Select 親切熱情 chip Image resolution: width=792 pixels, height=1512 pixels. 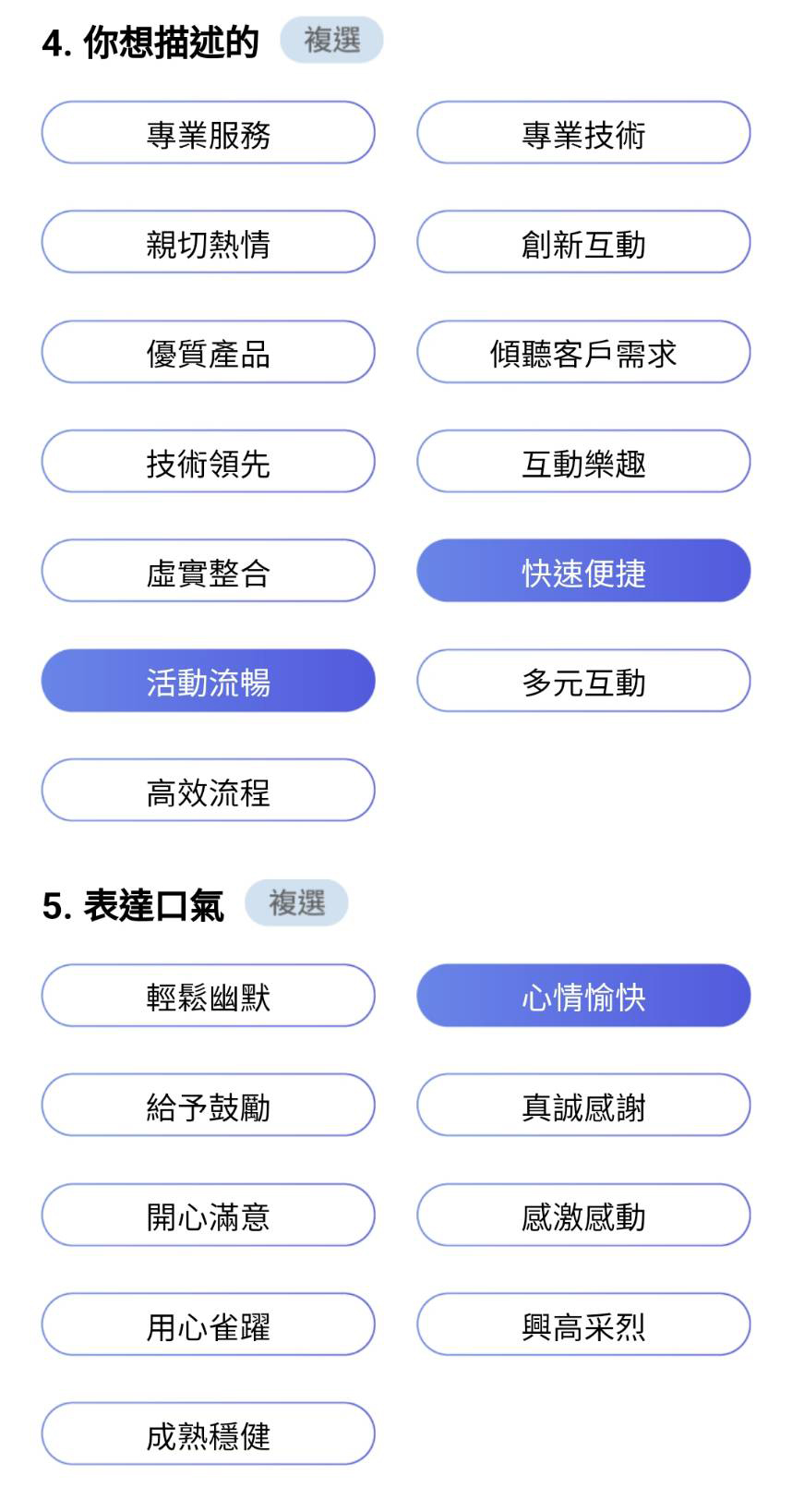tap(208, 242)
